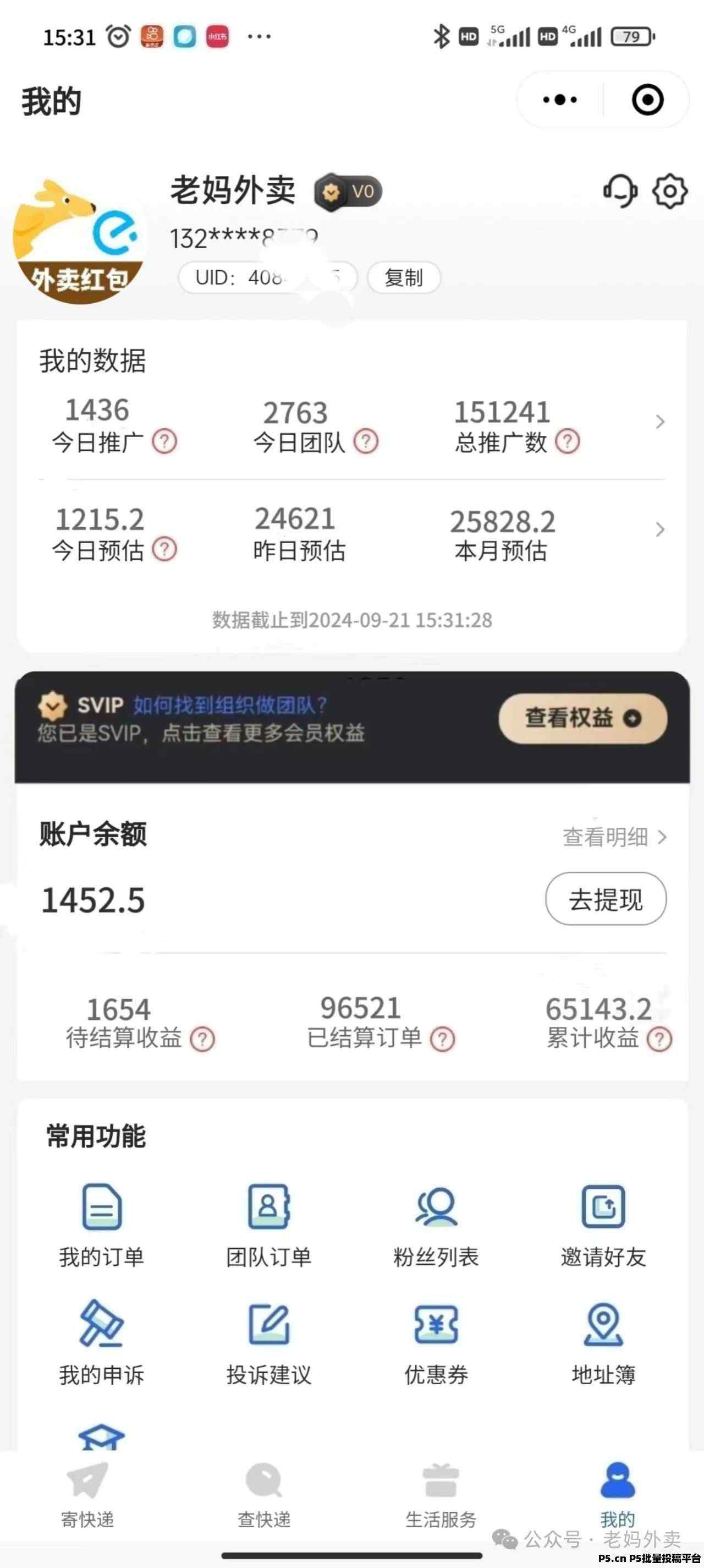The image size is (704, 1568).
Task: Switch to the 生活服务 tab
Action: (441, 1494)
